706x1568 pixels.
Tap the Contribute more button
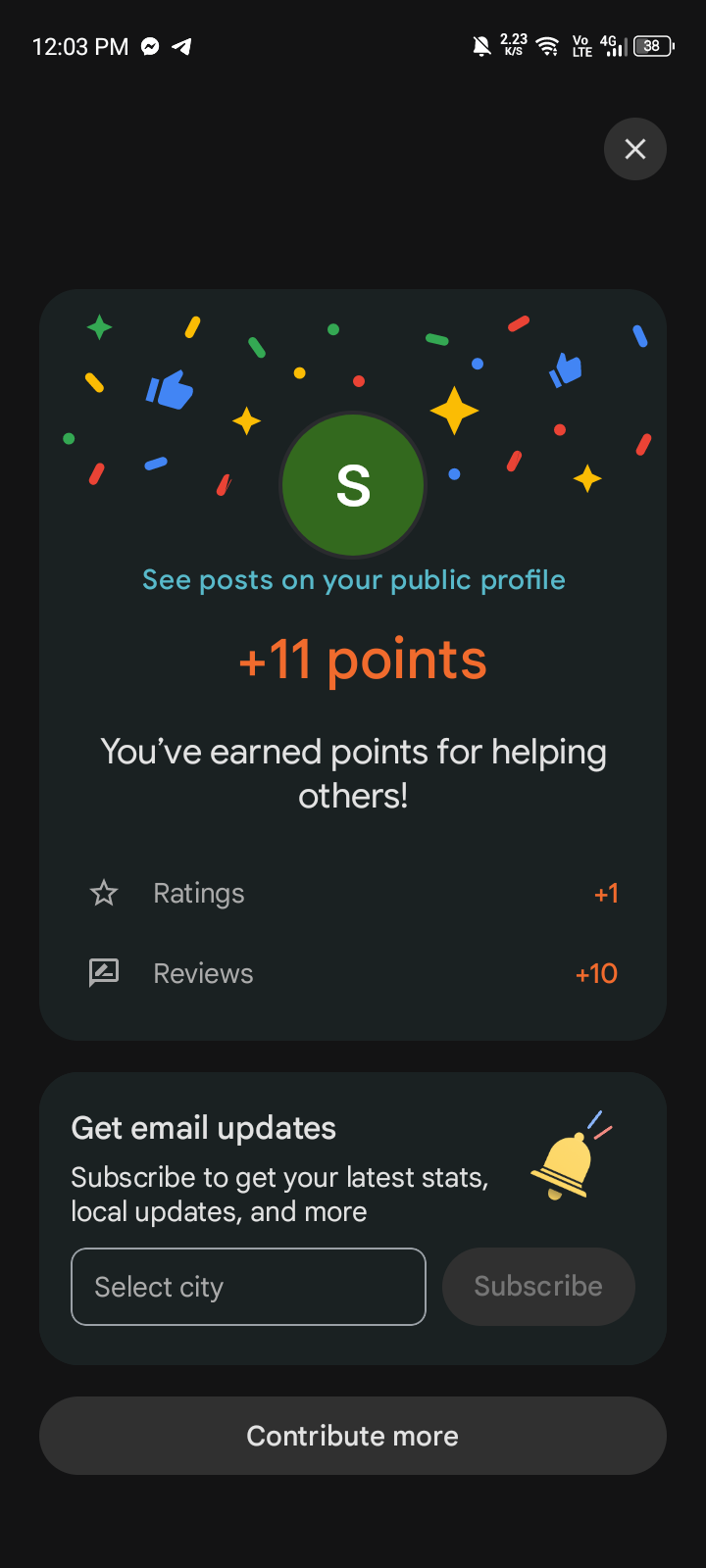[353, 1436]
